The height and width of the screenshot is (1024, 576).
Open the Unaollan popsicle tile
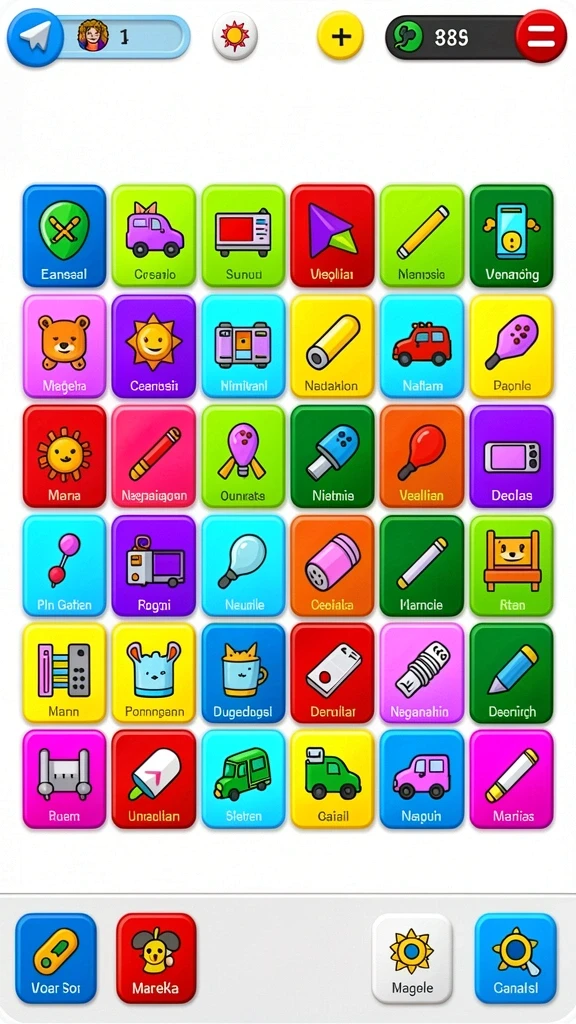pyautogui.click(x=153, y=779)
